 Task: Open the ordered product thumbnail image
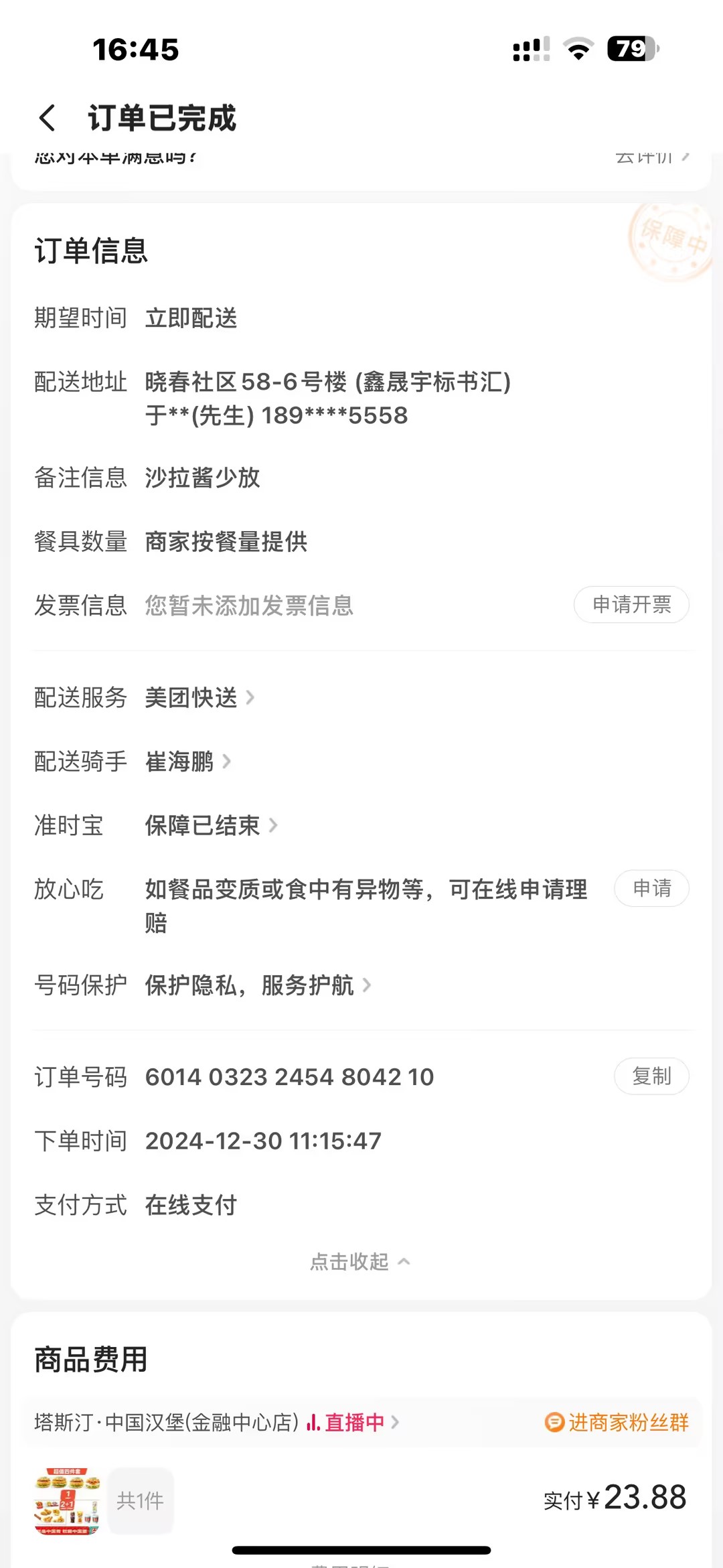click(x=67, y=1501)
